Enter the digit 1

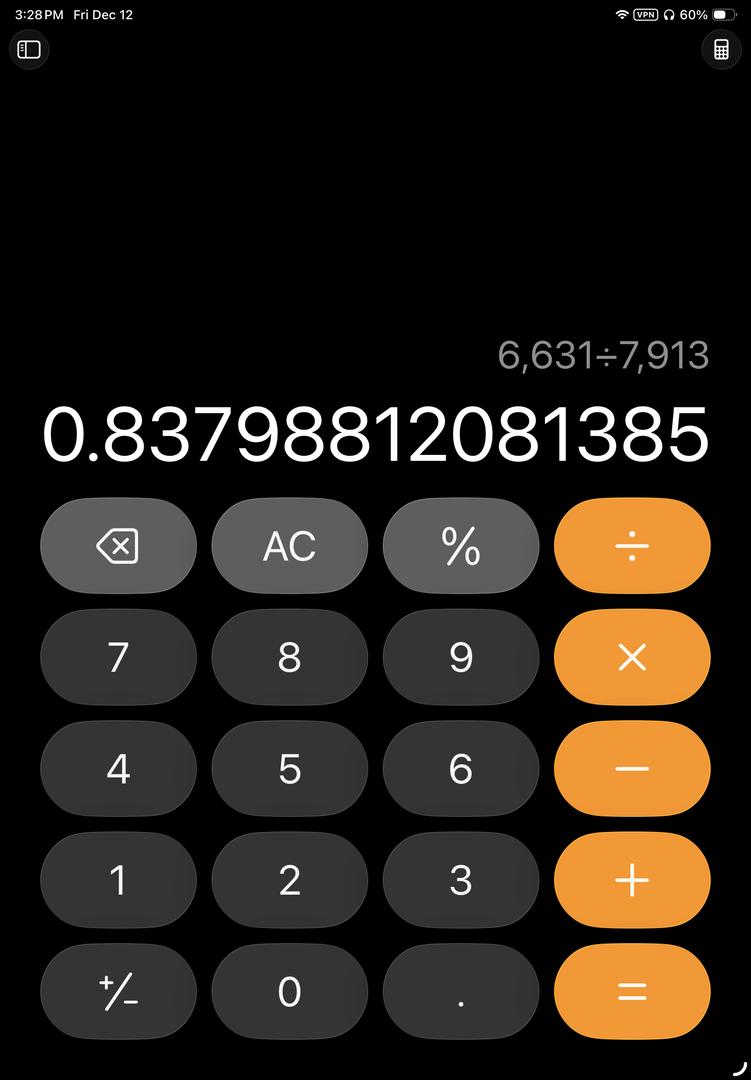click(x=118, y=880)
